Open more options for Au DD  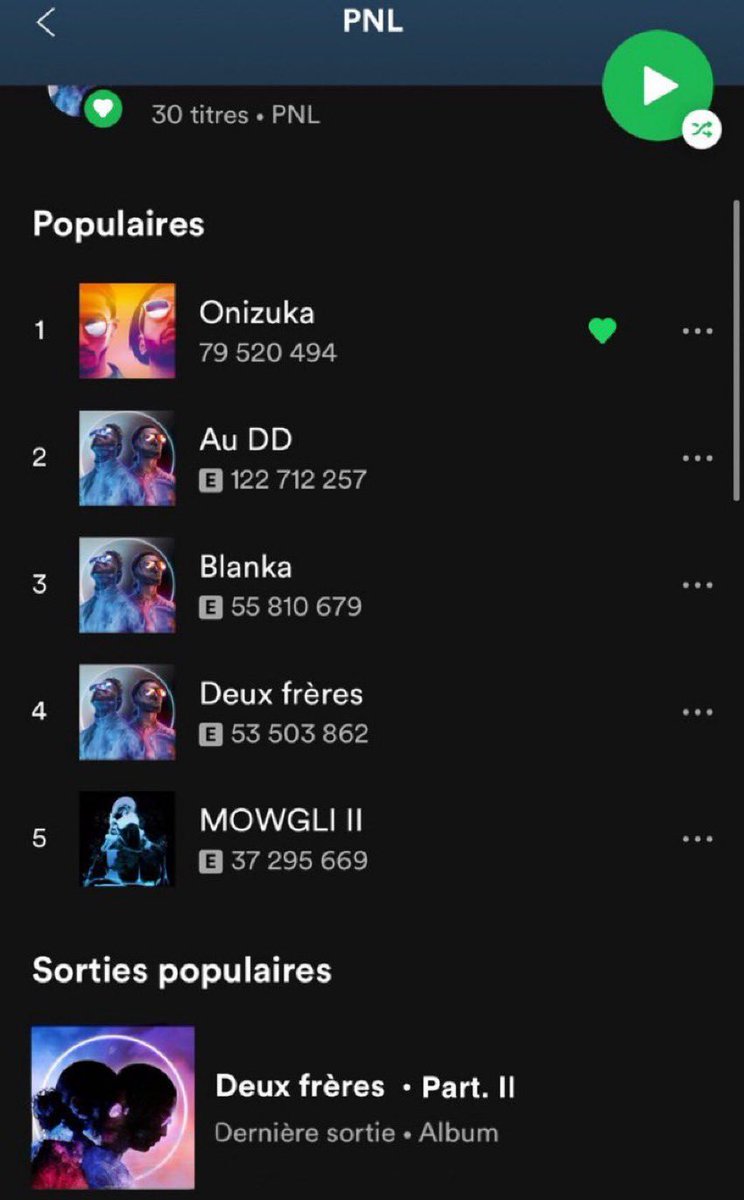697,458
